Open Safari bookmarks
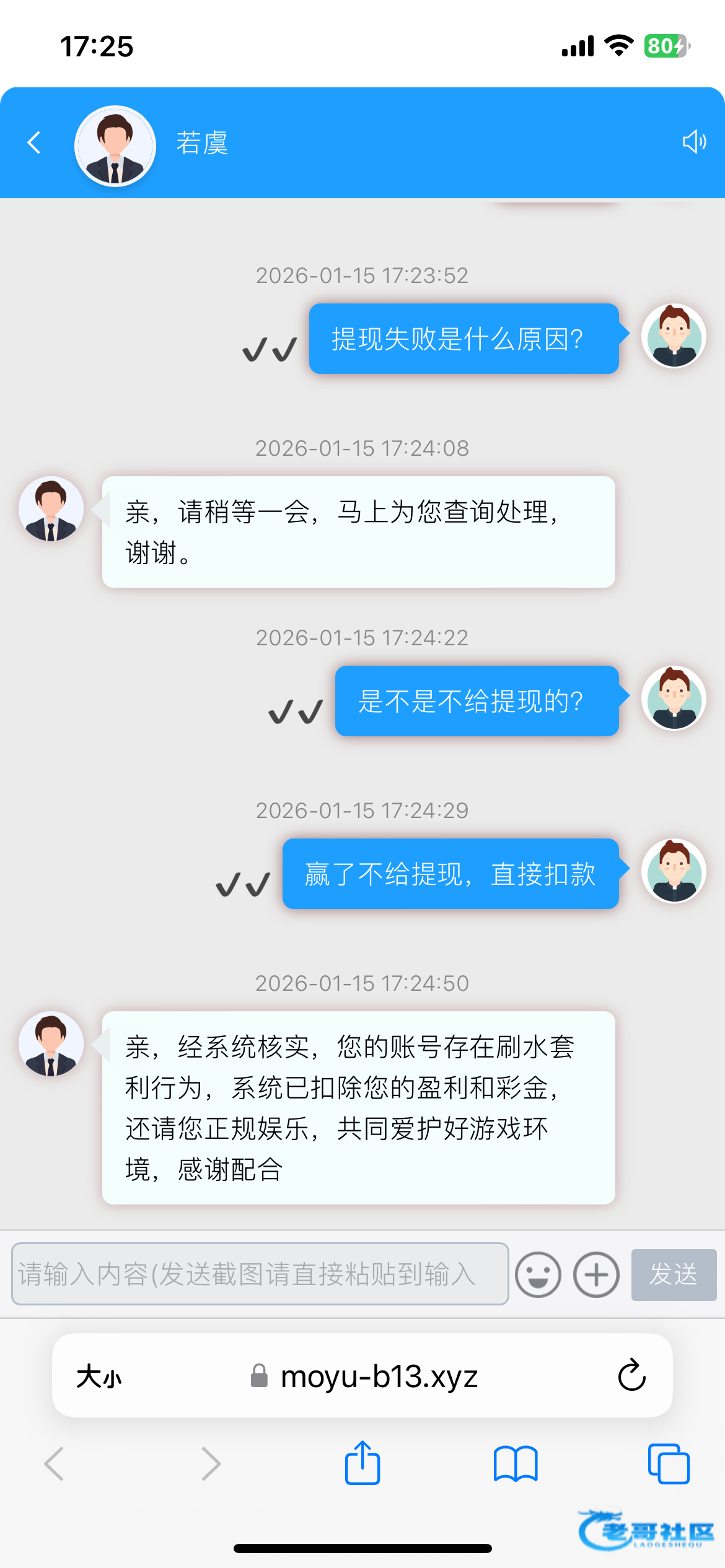 516,1464
